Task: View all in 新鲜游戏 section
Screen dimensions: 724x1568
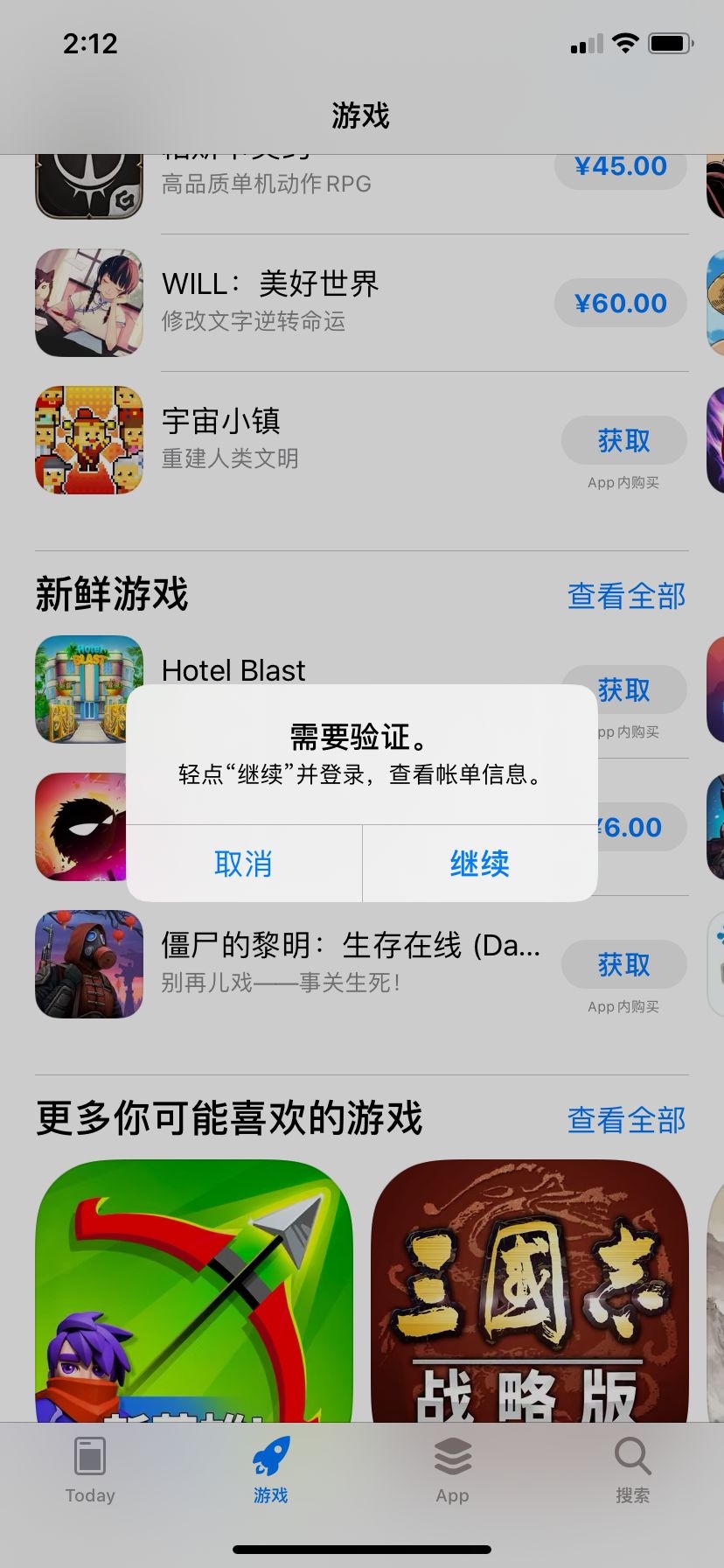Action: tap(626, 596)
